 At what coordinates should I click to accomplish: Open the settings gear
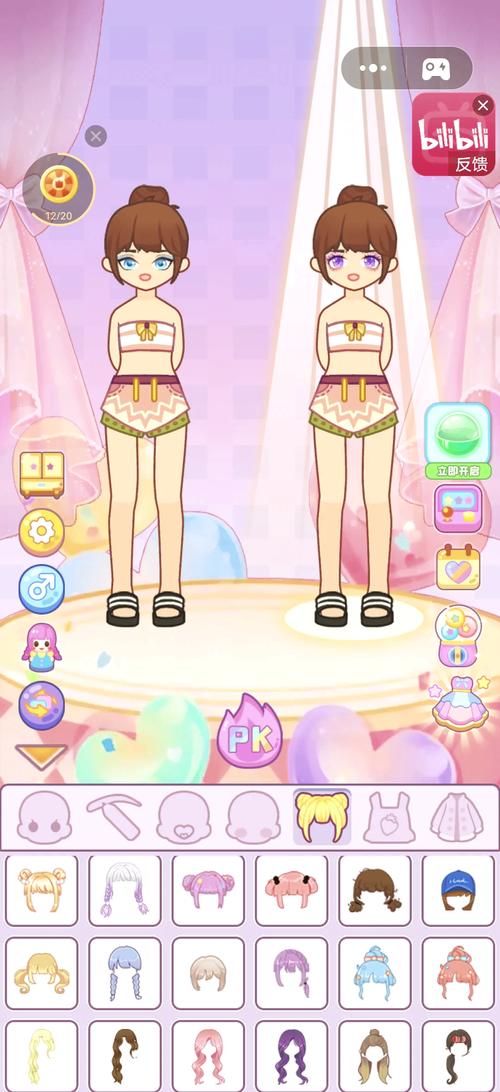point(42,532)
